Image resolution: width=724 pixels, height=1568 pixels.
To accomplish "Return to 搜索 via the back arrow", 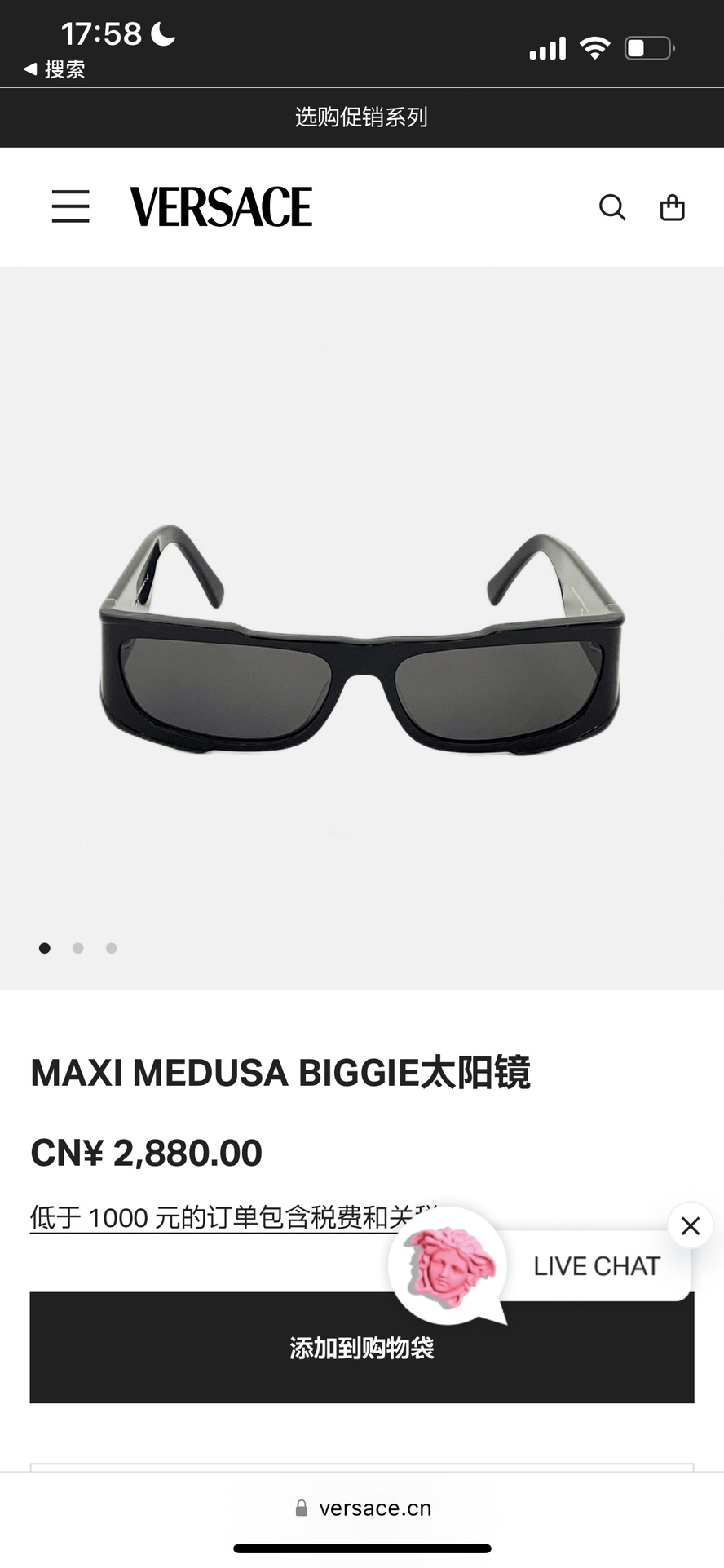I will pyautogui.click(x=55, y=69).
